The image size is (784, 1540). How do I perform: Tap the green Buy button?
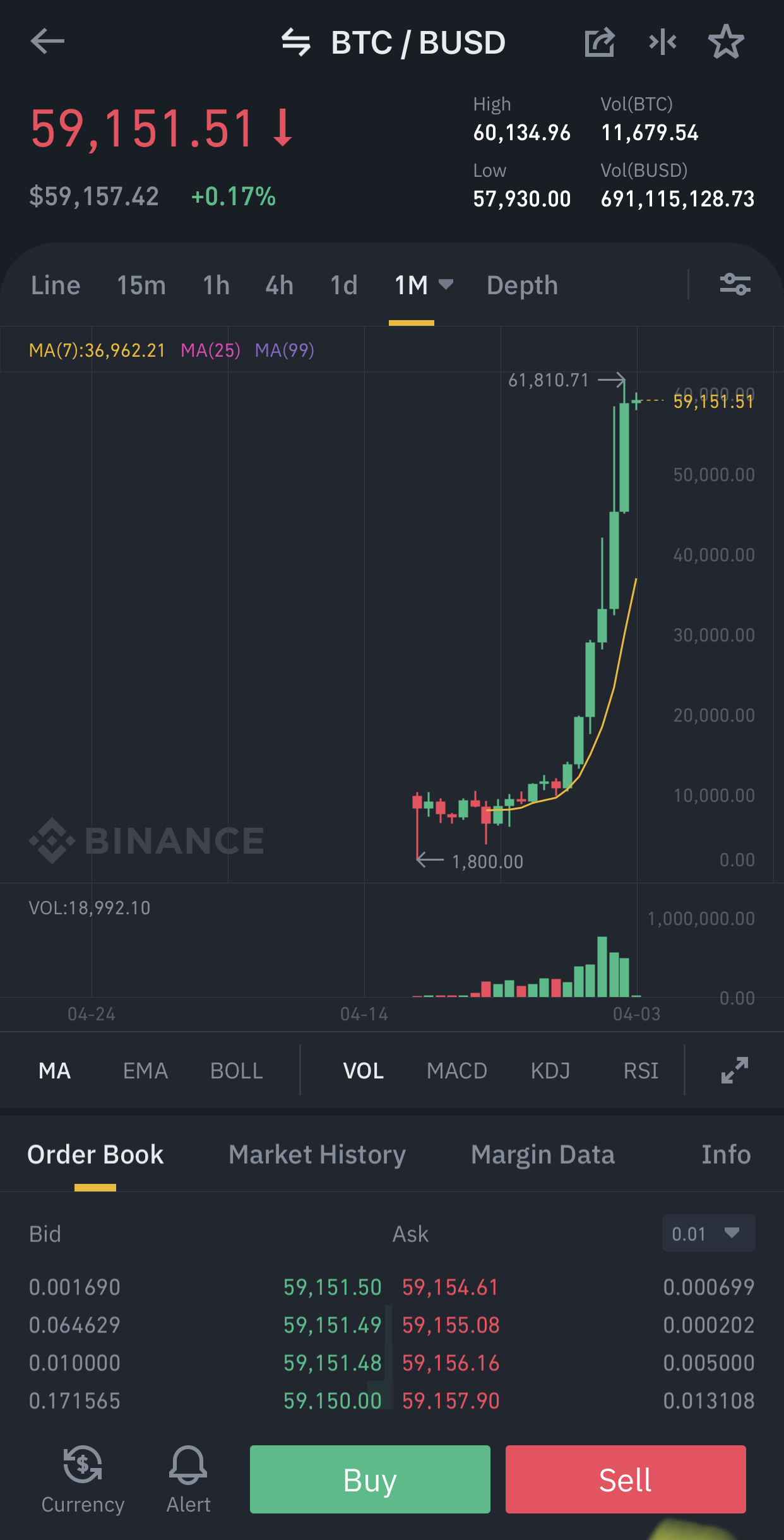click(x=370, y=1479)
